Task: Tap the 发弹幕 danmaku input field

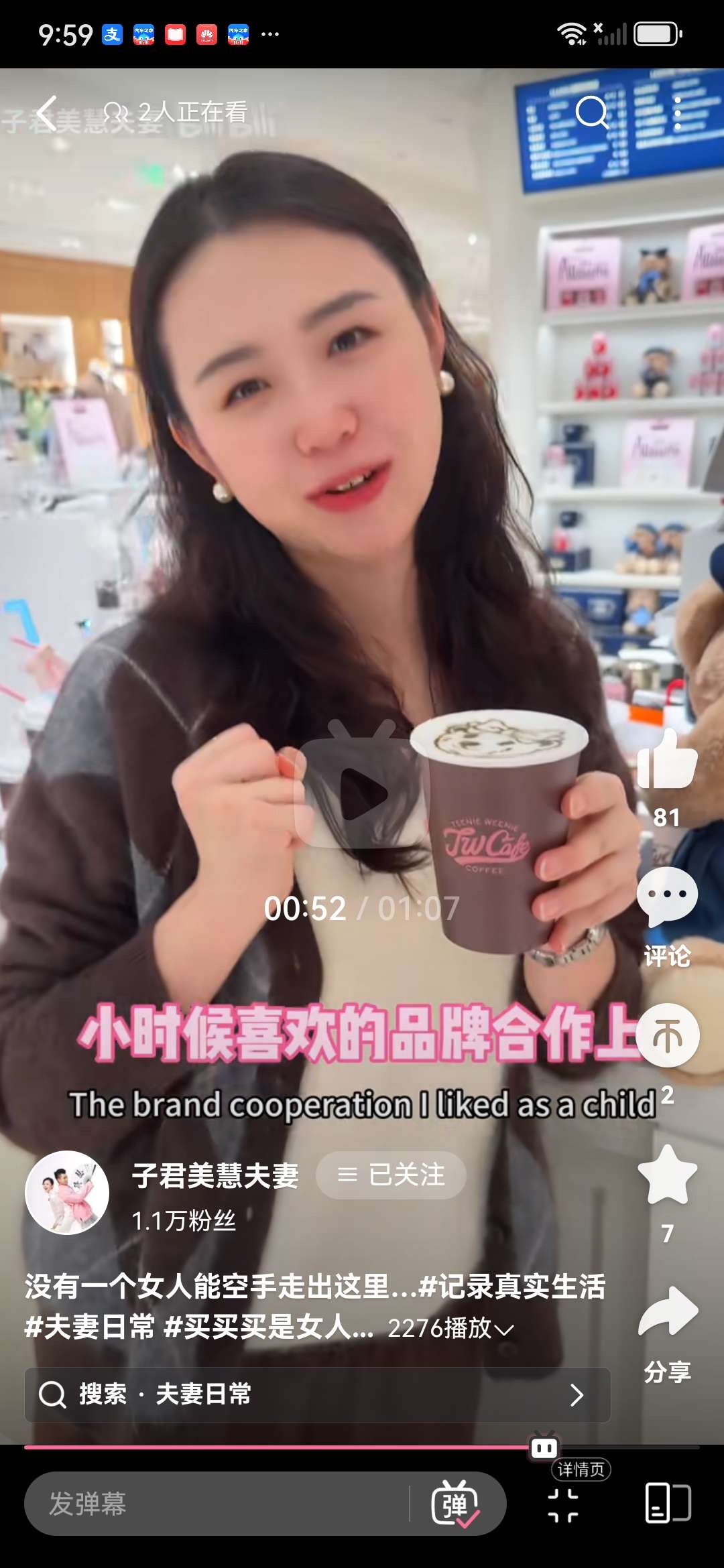Action: (215, 1504)
